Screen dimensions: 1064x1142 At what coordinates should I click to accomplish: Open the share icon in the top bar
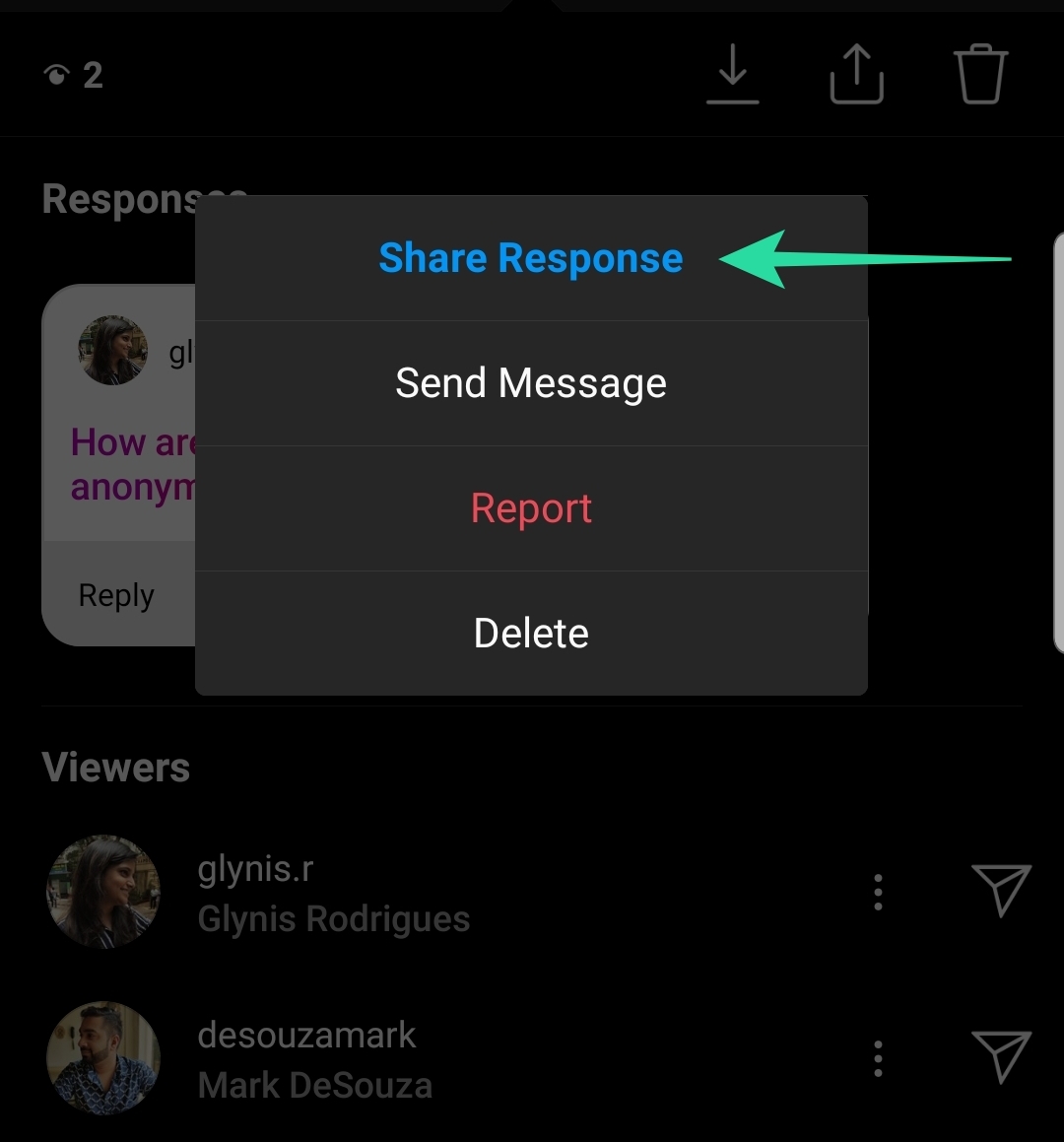coord(856,74)
